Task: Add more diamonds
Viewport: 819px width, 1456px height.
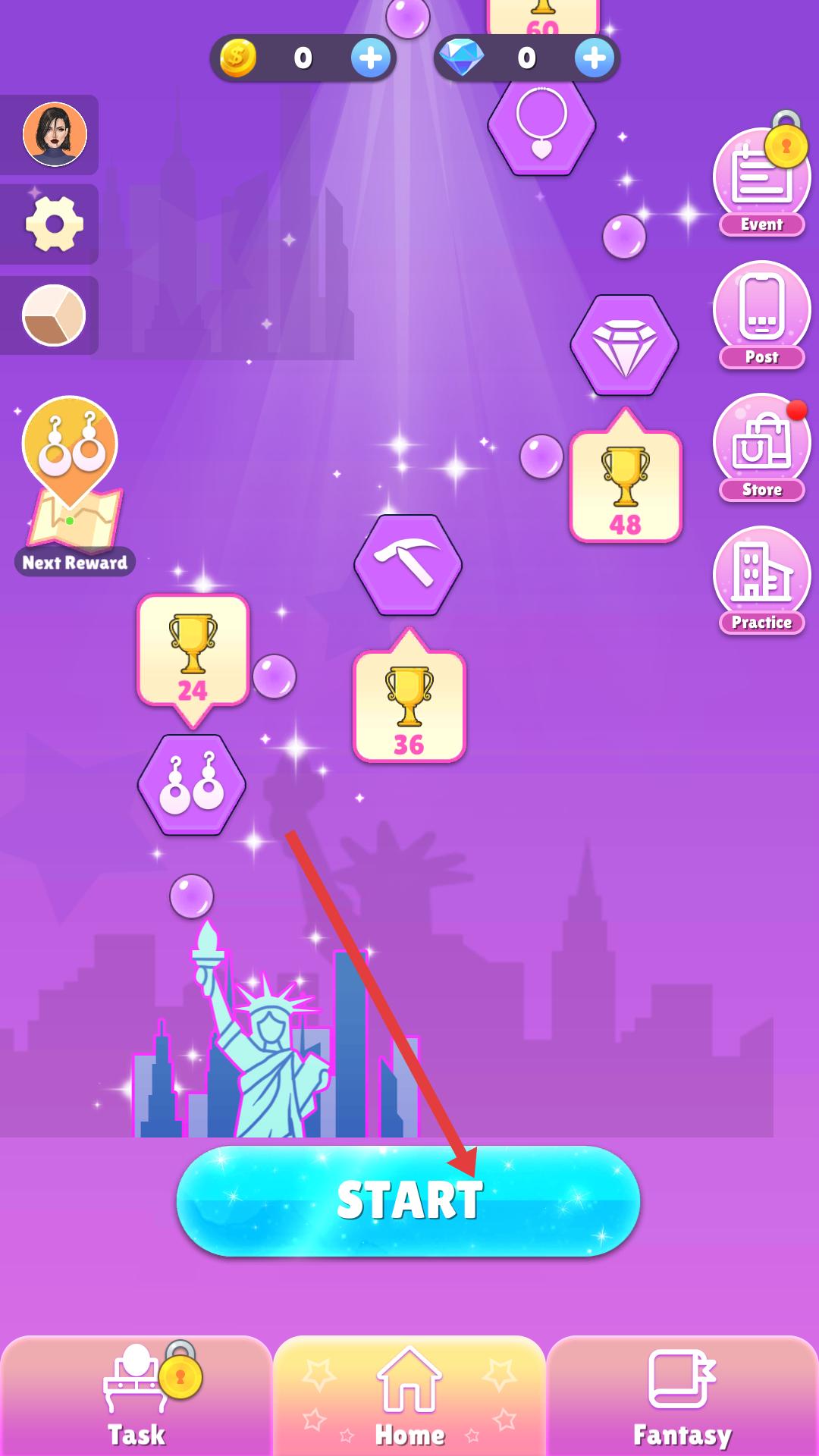Action: 594,58
